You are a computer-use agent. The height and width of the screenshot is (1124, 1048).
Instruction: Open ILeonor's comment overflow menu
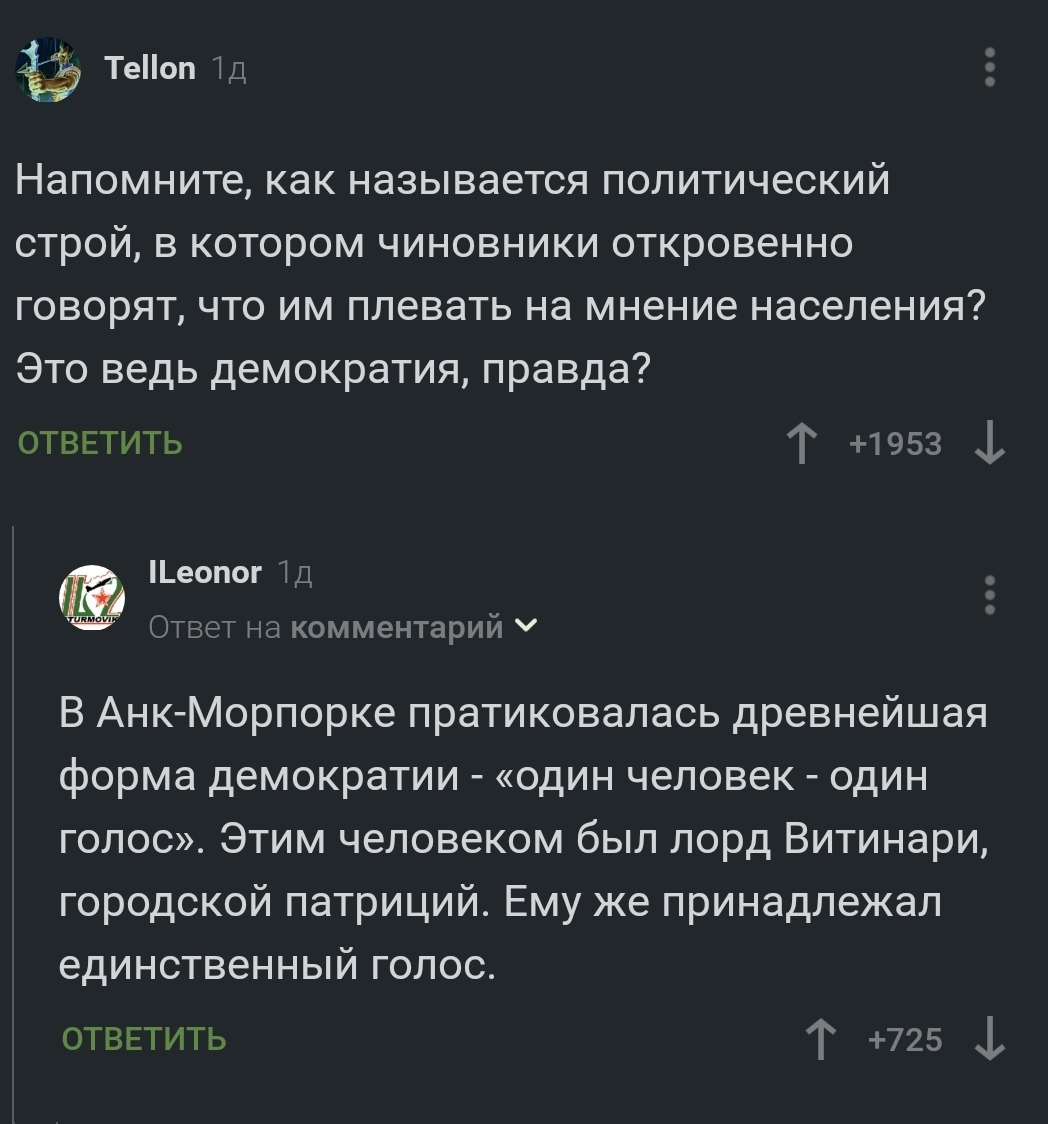point(990,595)
